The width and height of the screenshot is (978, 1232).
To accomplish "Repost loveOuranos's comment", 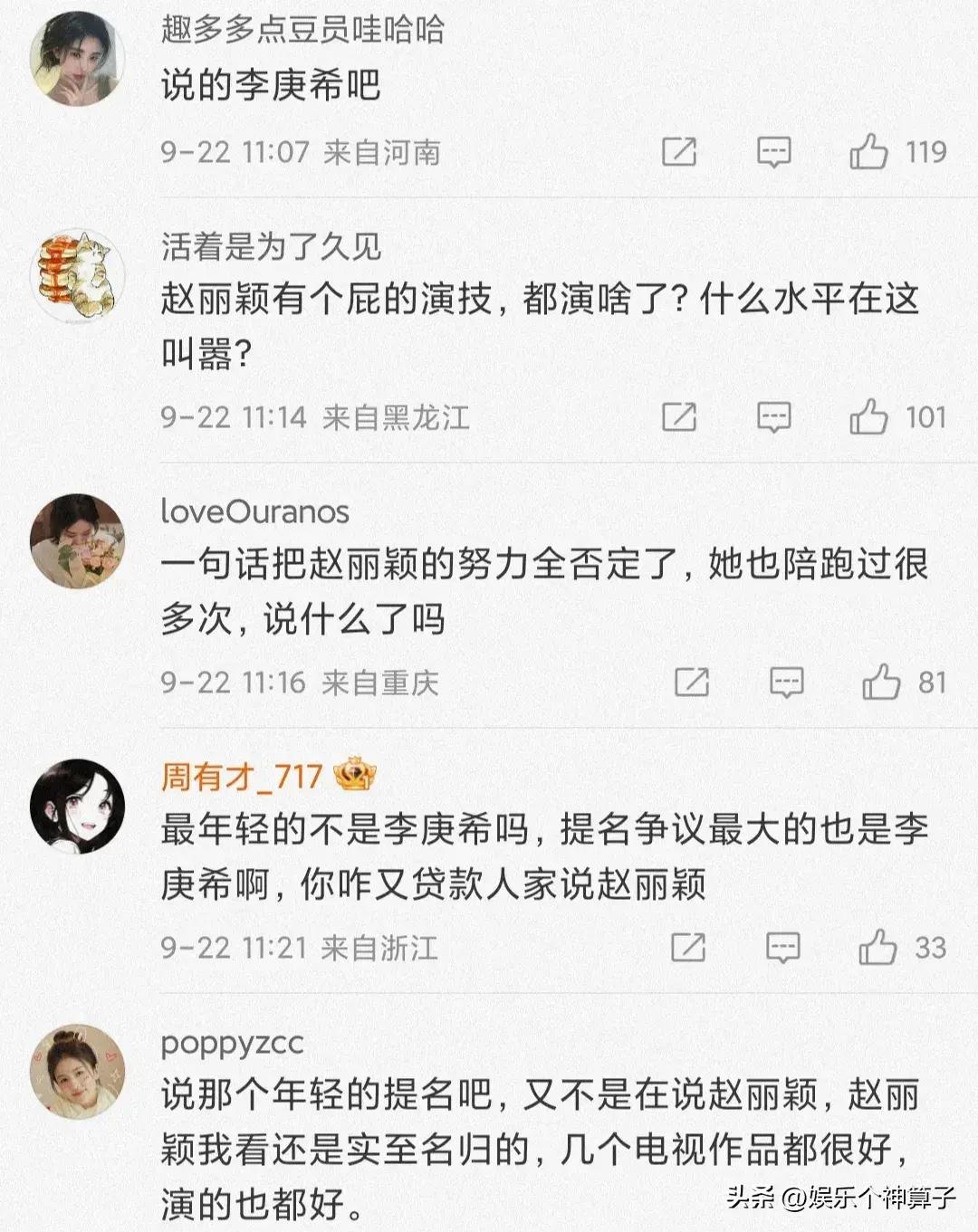I will coord(692,682).
